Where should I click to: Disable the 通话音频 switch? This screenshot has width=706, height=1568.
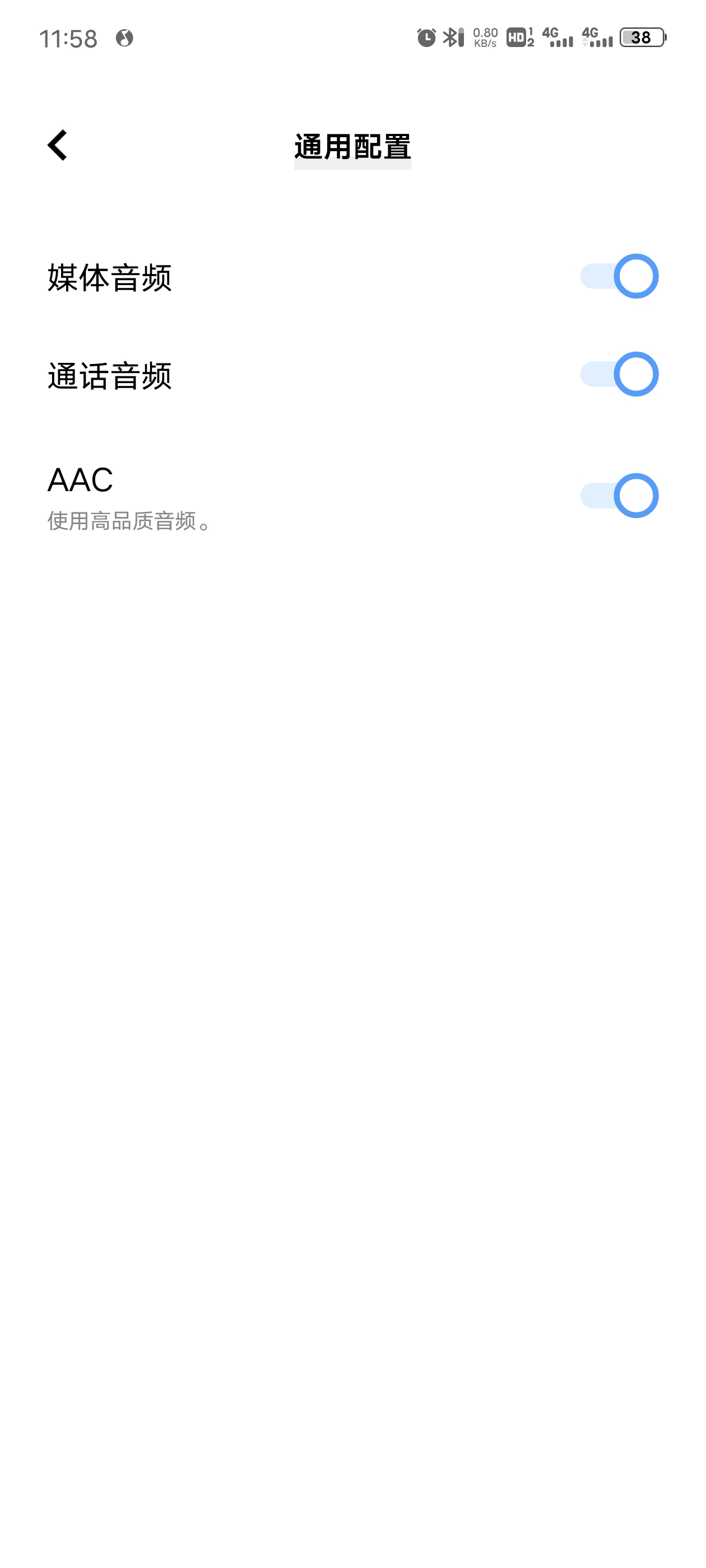(x=619, y=374)
